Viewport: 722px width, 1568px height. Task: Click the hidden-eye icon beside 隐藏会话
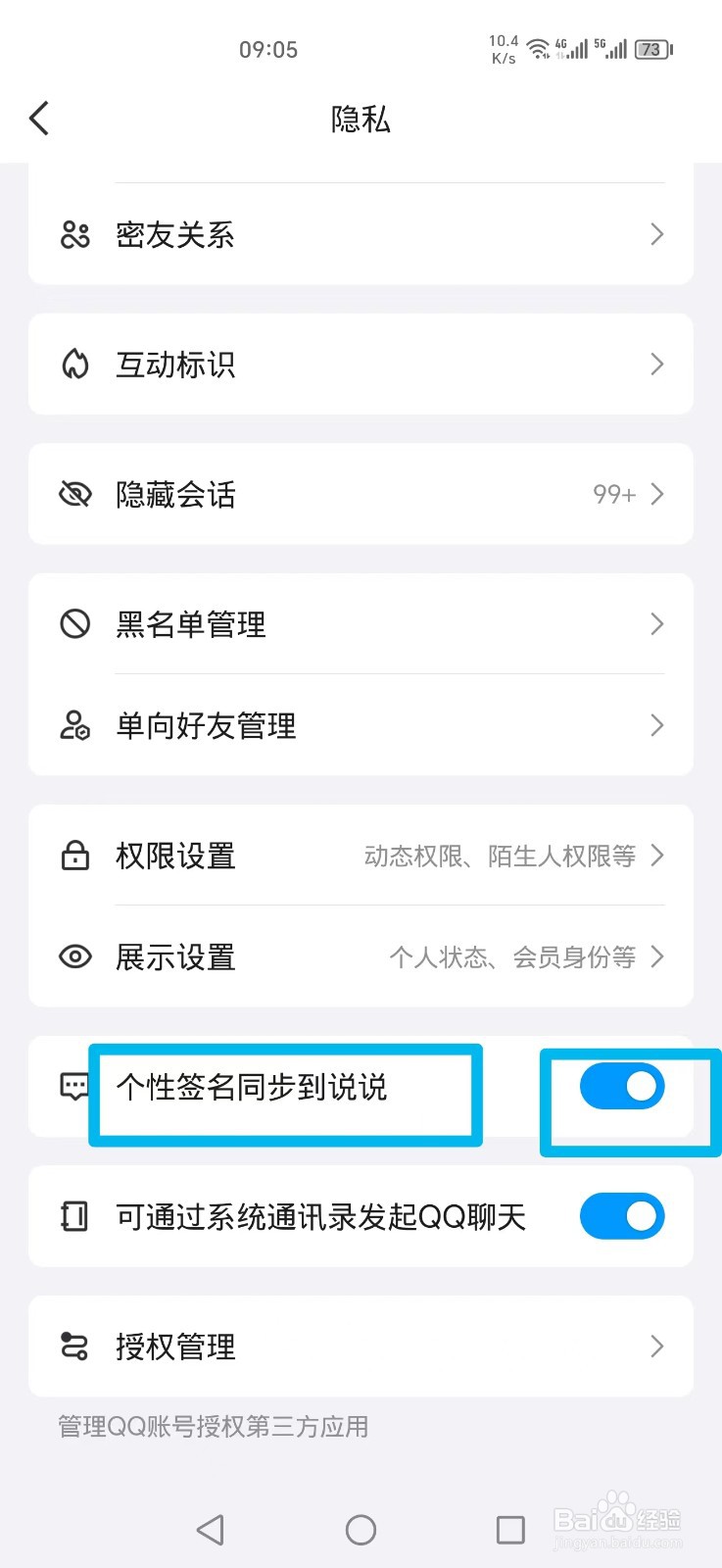click(x=74, y=495)
